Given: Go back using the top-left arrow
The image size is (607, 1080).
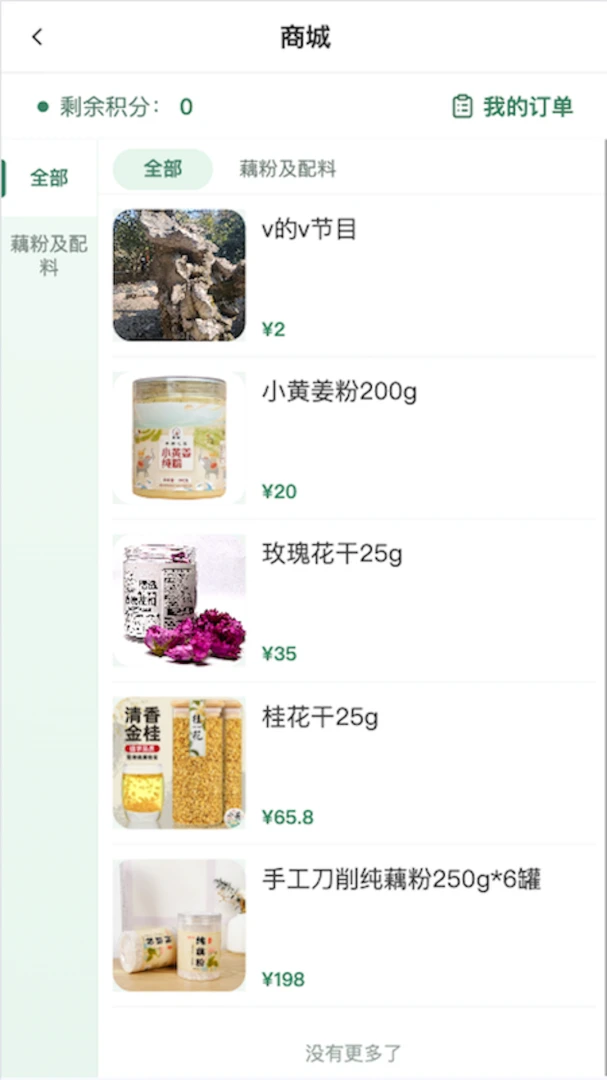Looking at the screenshot, I should pyautogui.click(x=37, y=37).
